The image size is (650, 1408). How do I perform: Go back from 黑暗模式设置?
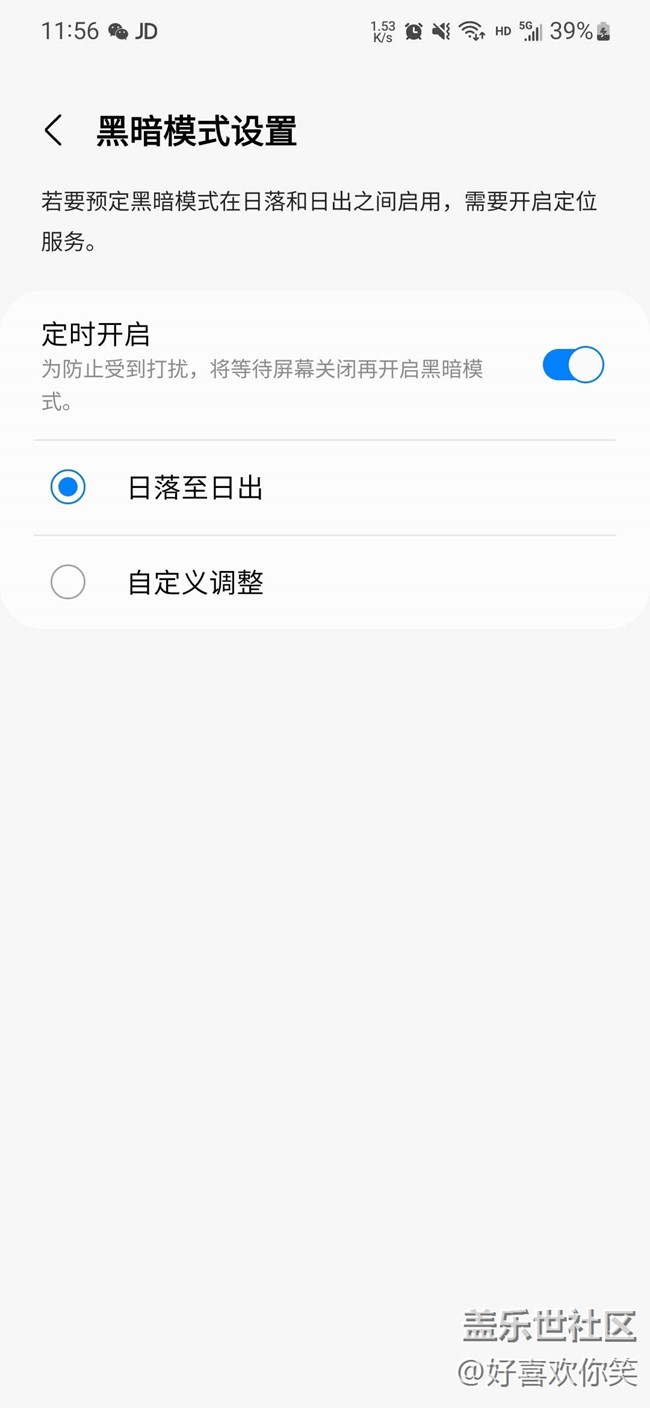tap(54, 131)
